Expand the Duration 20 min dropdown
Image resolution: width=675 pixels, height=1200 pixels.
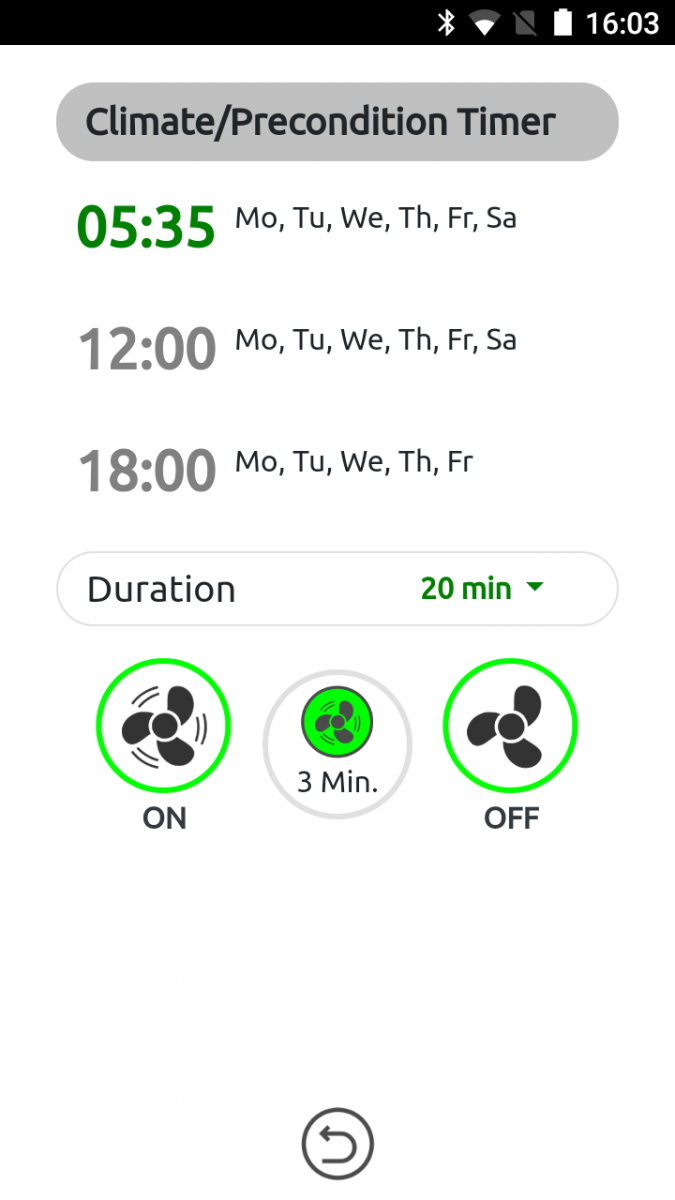click(x=482, y=589)
